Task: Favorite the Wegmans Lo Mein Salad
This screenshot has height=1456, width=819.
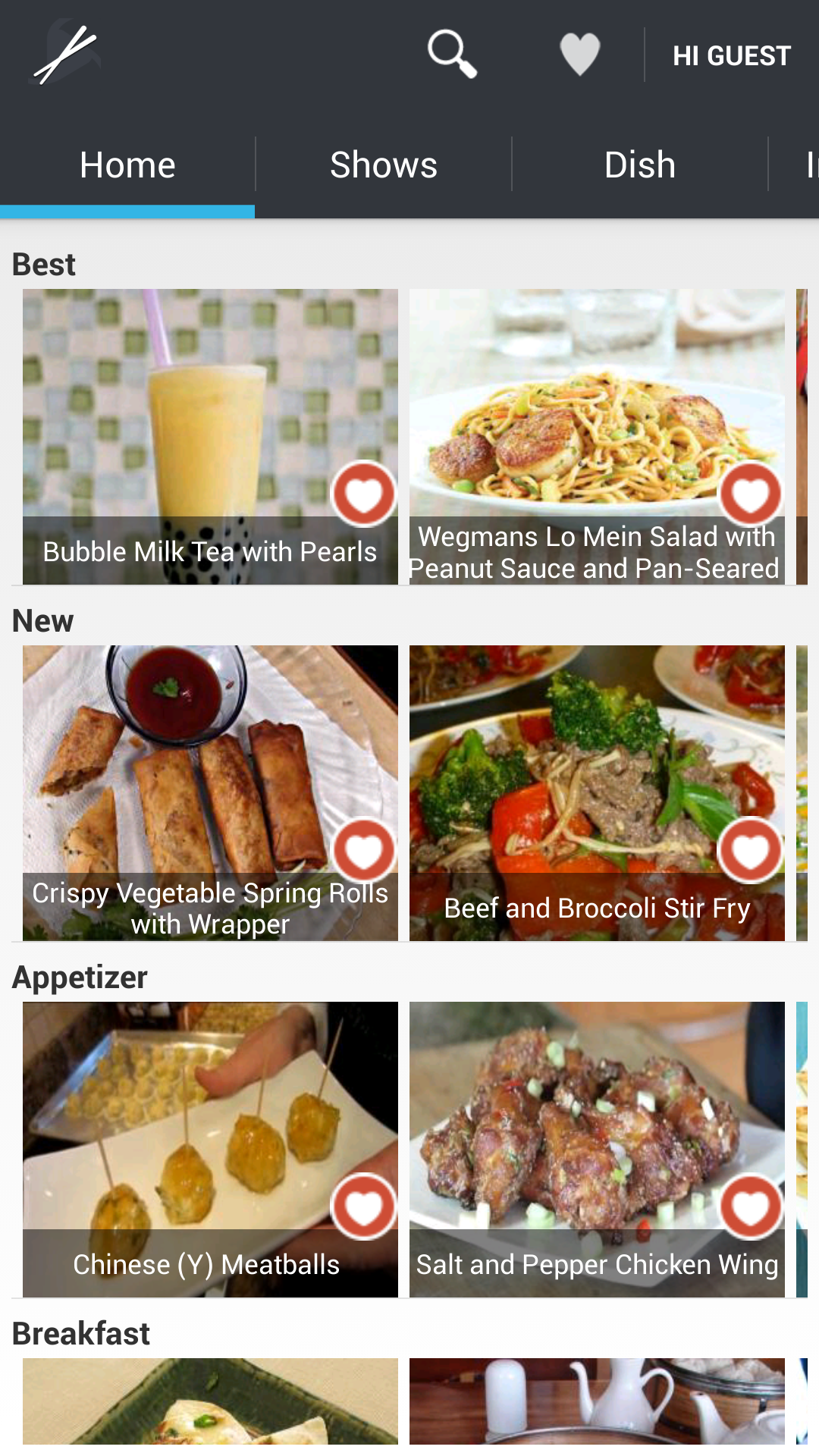Action: tap(751, 494)
